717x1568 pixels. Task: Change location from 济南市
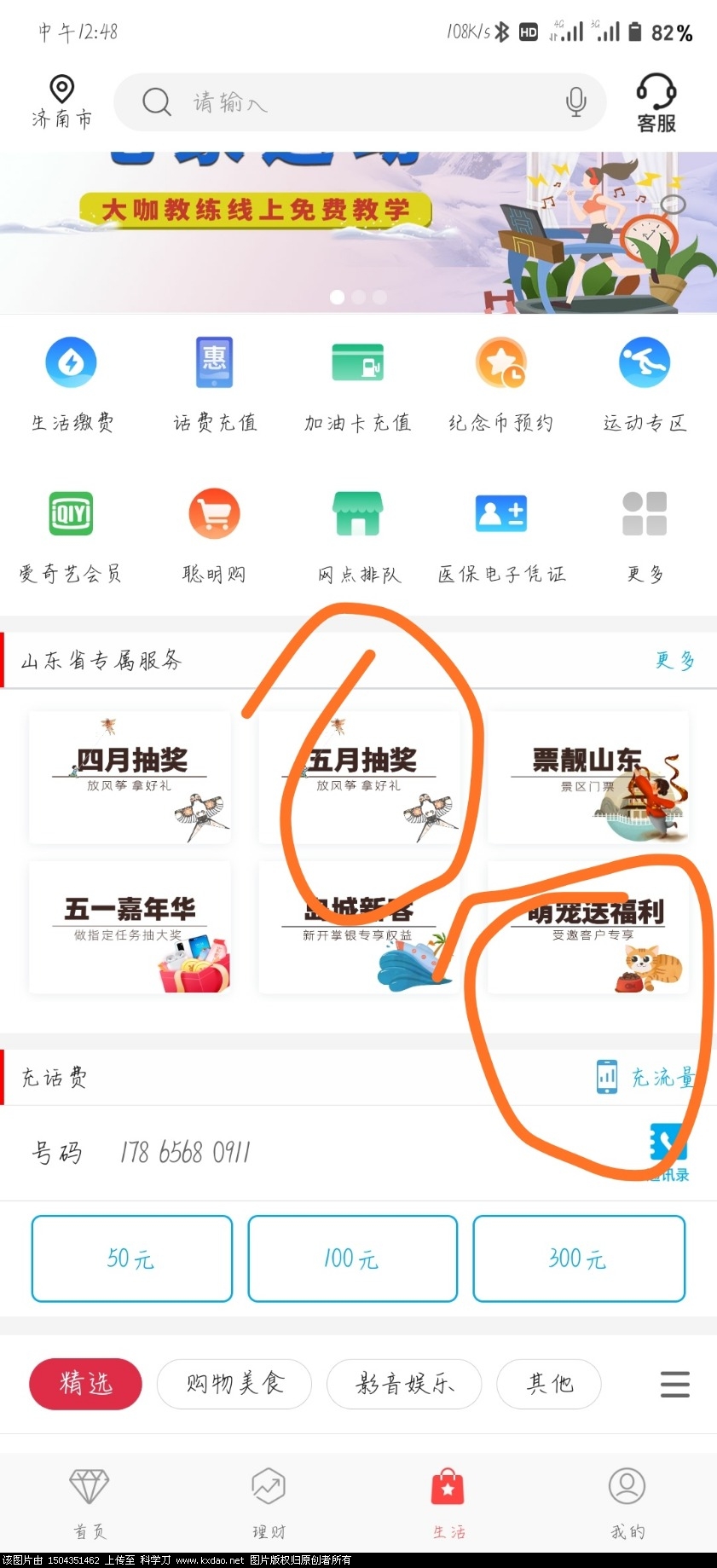(x=61, y=102)
